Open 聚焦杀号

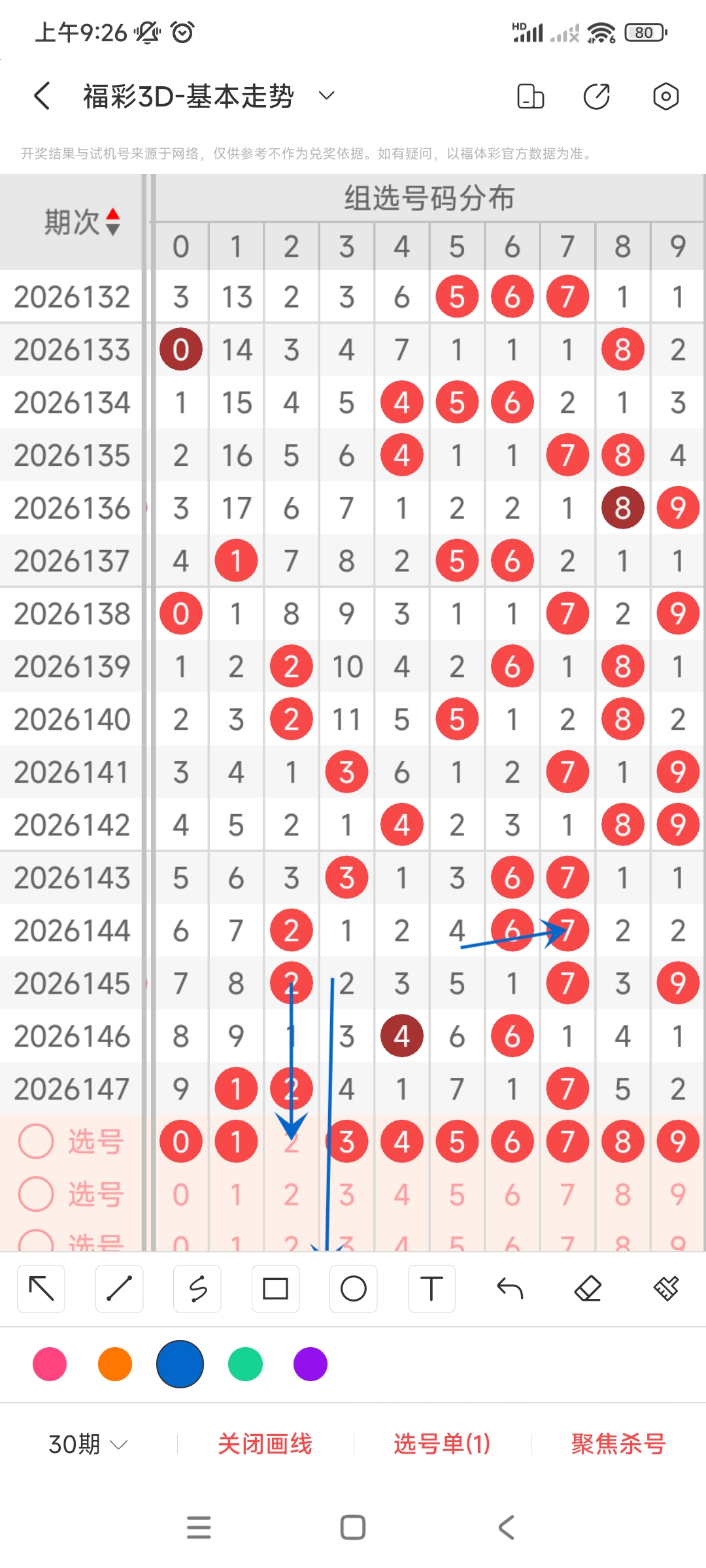tap(618, 1444)
